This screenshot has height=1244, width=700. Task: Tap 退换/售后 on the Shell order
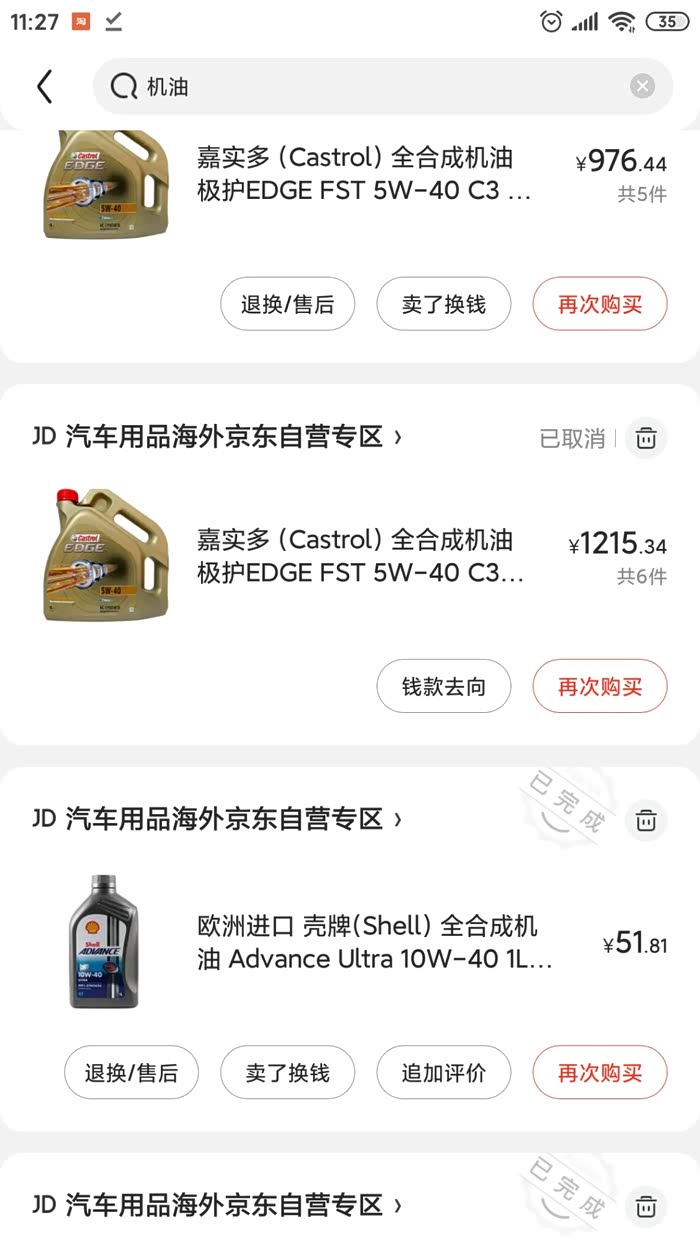pos(131,1073)
